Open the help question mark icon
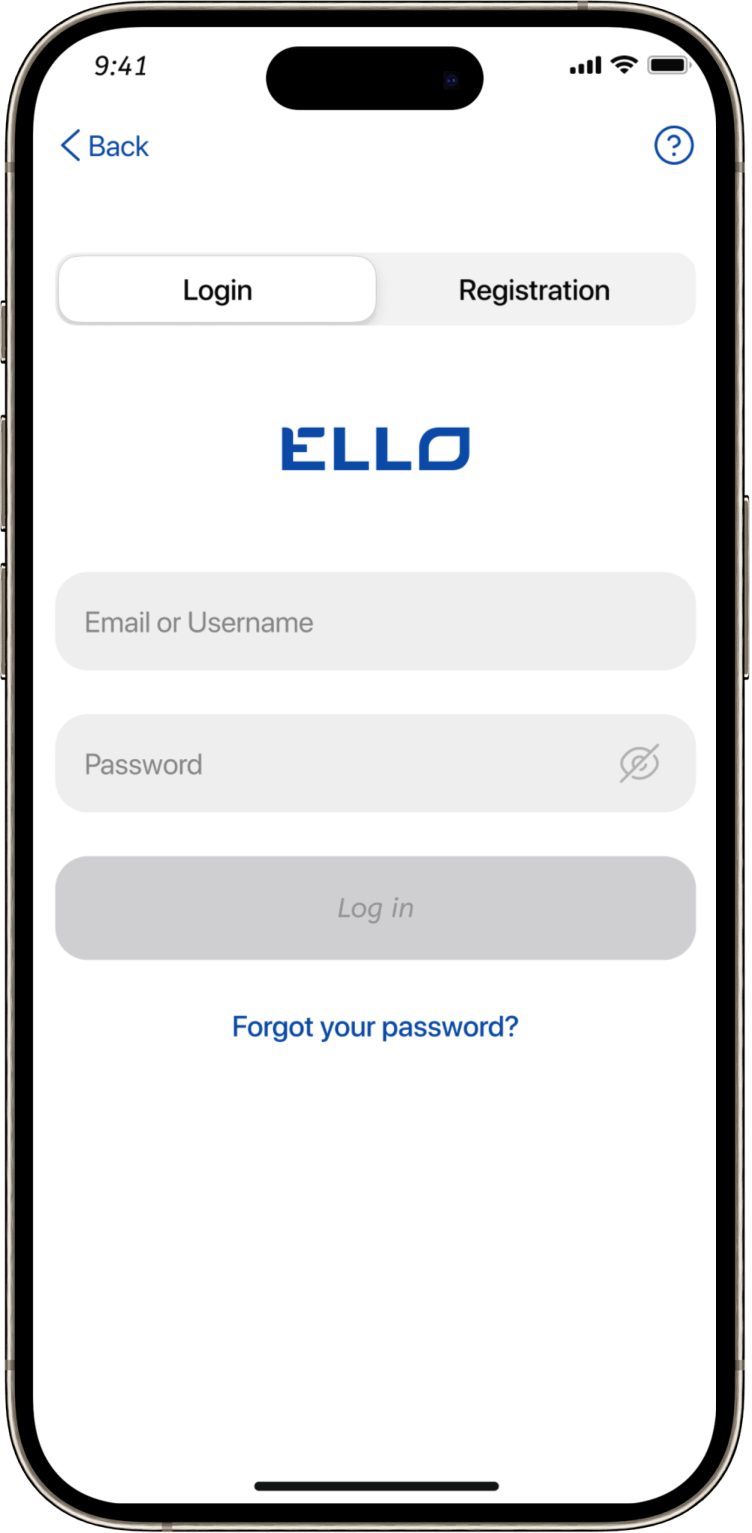 click(673, 146)
